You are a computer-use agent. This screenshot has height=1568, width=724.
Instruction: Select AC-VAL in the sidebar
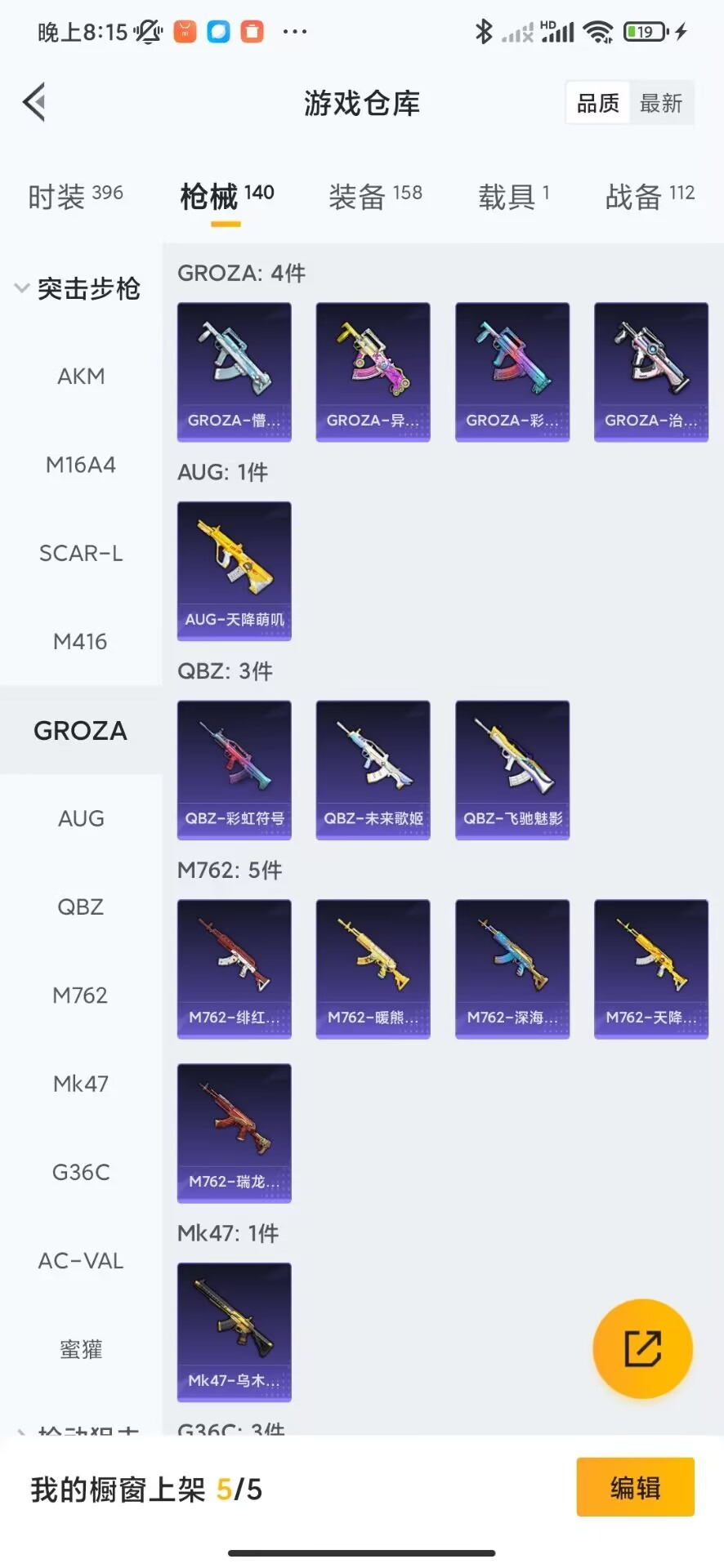[x=81, y=1261]
